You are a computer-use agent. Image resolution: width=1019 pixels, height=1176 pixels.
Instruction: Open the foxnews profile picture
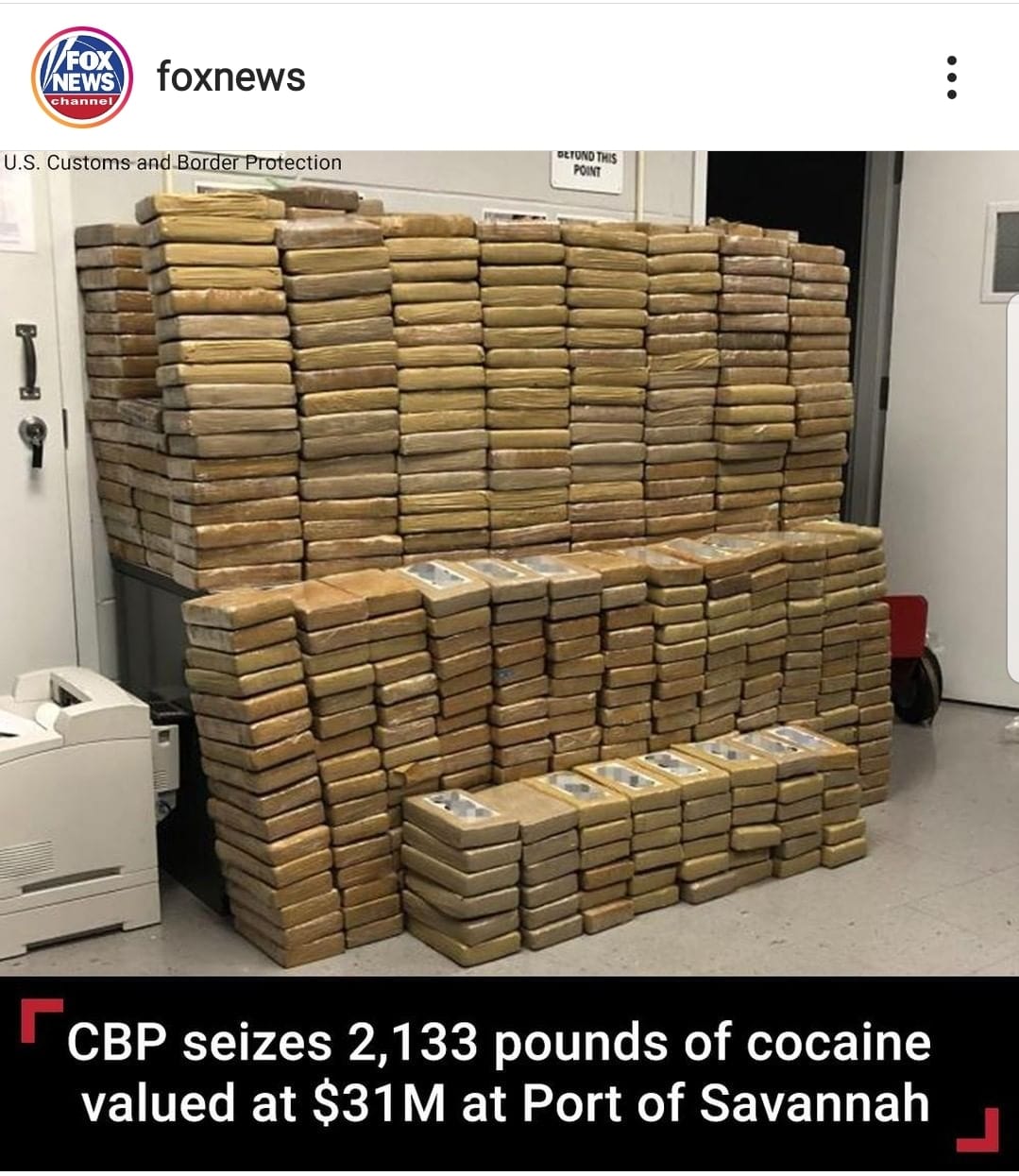point(81,77)
